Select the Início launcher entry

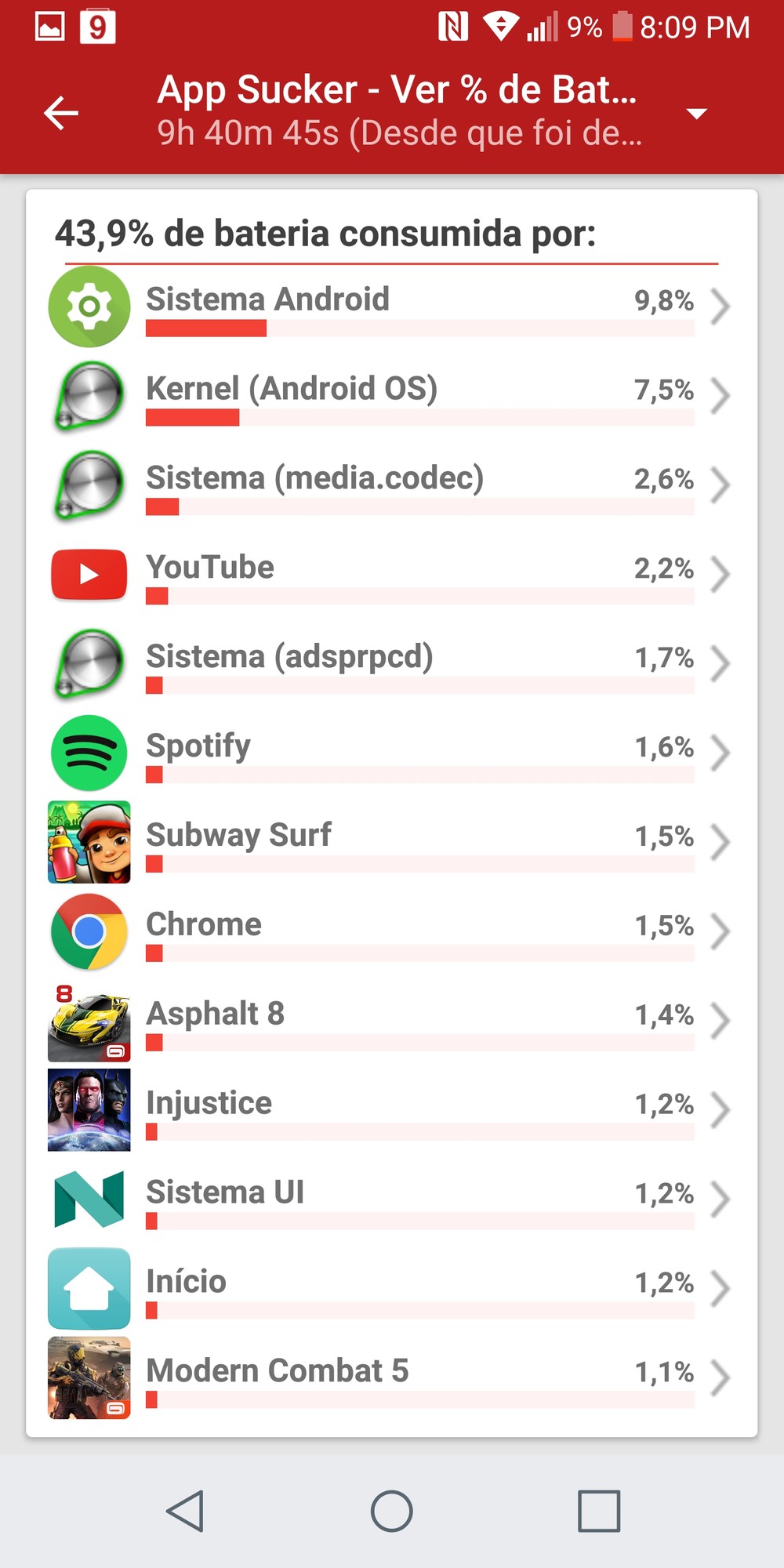[x=392, y=1290]
